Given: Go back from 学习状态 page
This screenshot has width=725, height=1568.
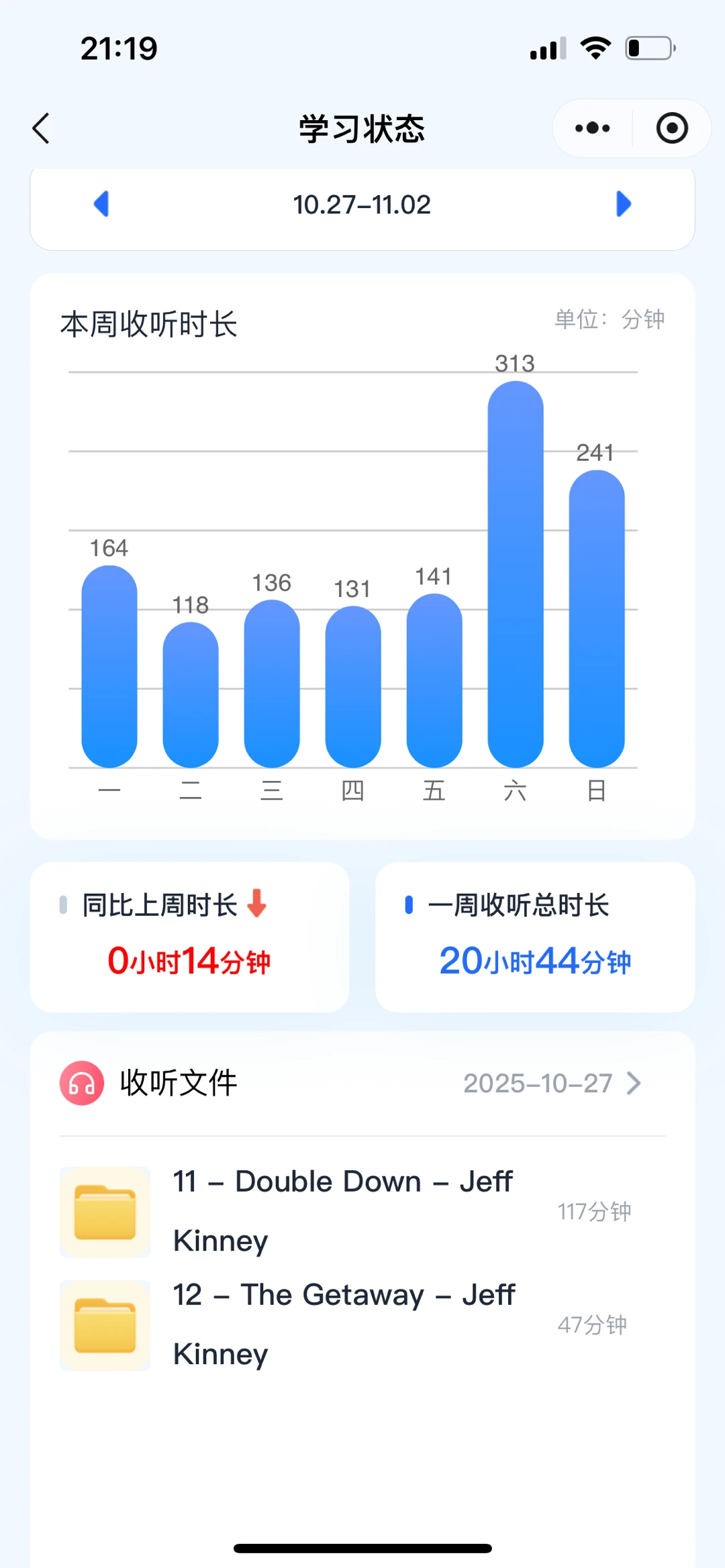Looking at the screenshot, I should coord(42,128).
